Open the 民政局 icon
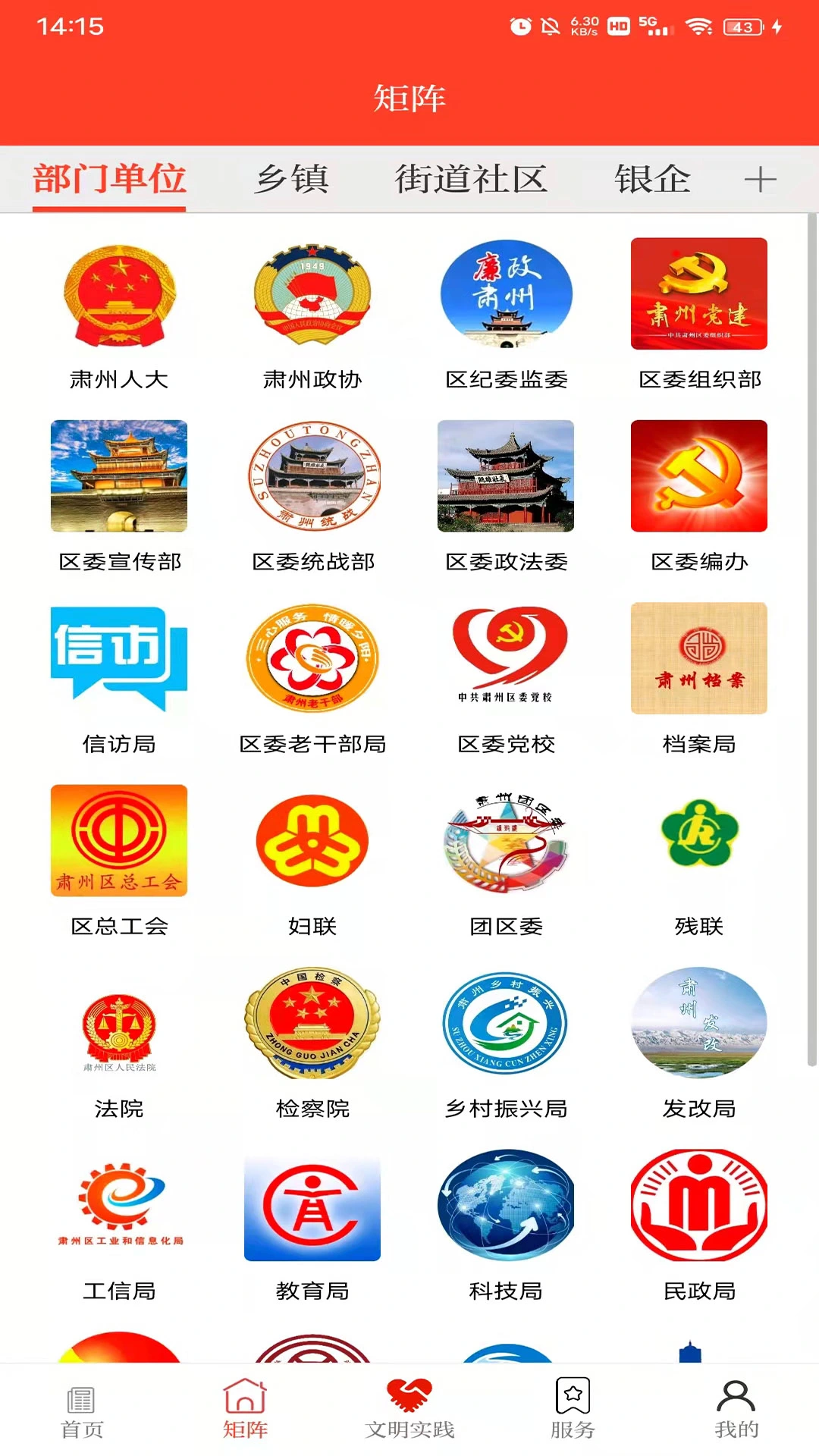 (x=698, y=1206)
